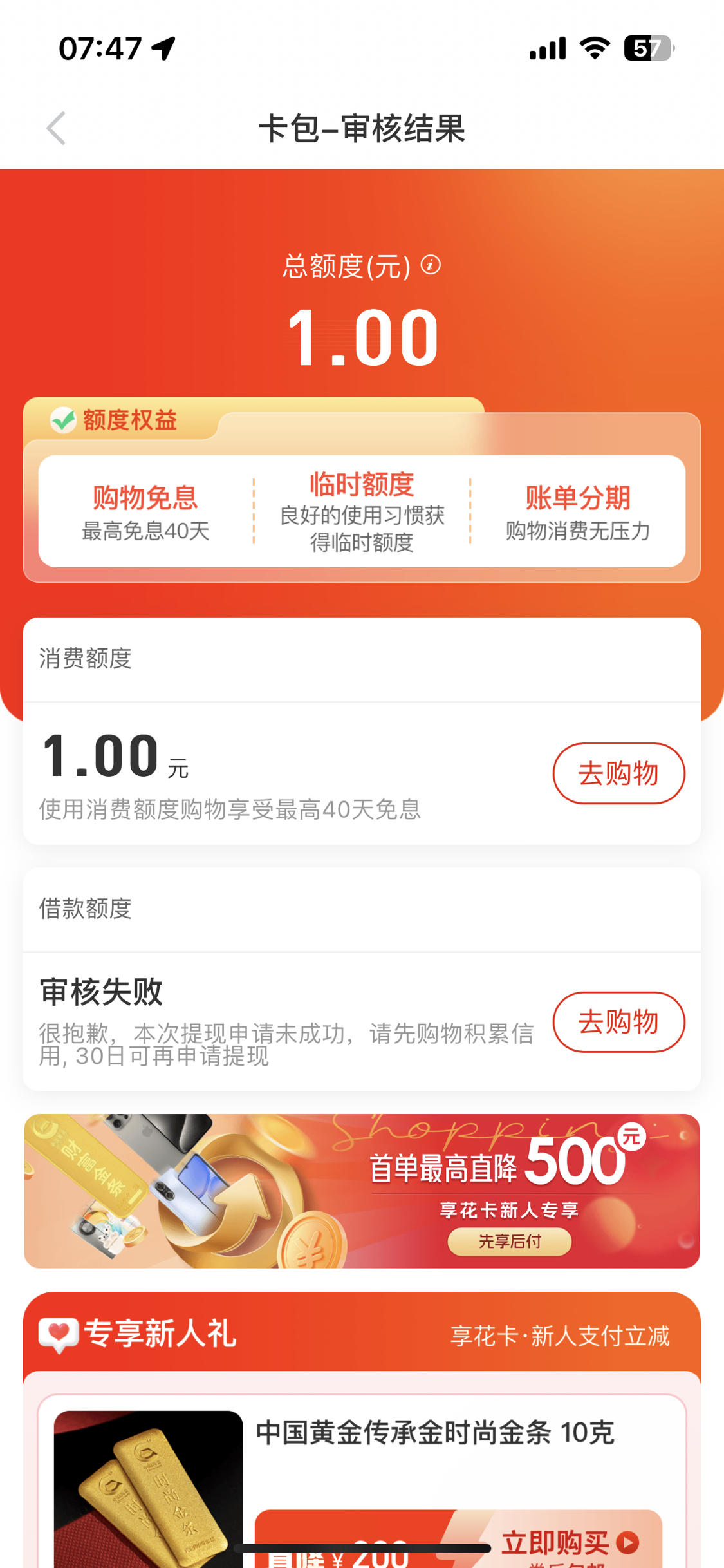The image size is (724, 1568).
Task: Tap 去购物 in the 借款额度 card
Action: 618,1022
